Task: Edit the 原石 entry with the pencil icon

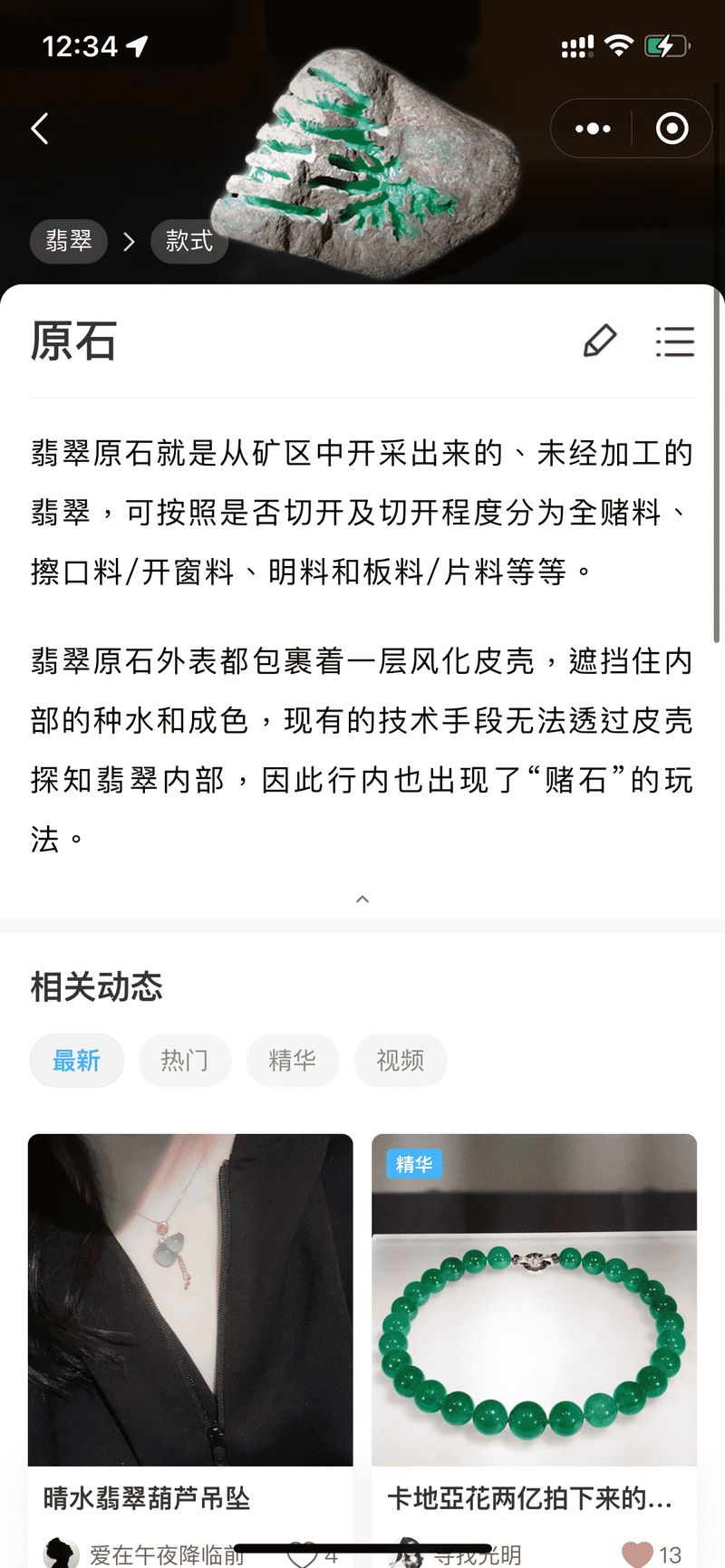Action: click(x=600, y=341)
